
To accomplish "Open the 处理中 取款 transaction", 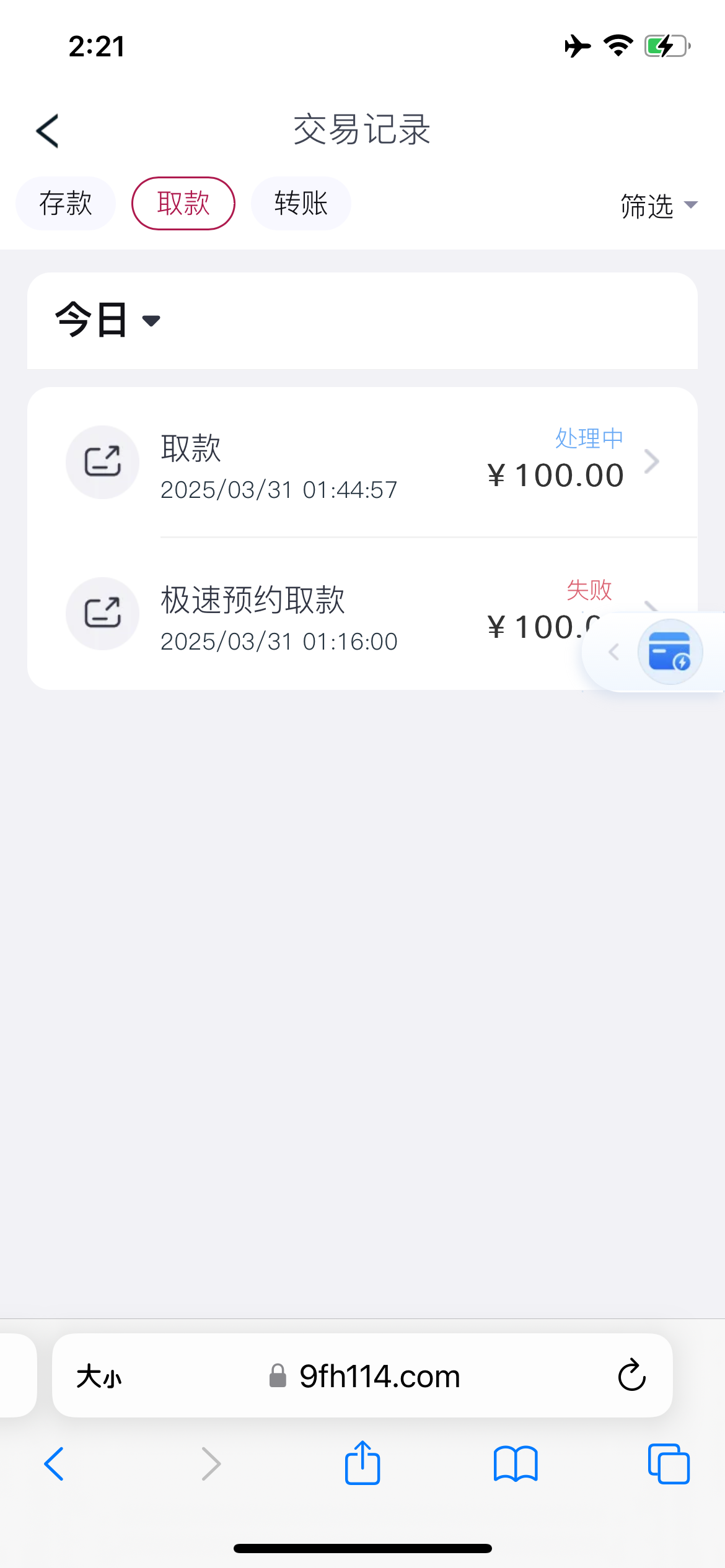I will tap(362, 463).
